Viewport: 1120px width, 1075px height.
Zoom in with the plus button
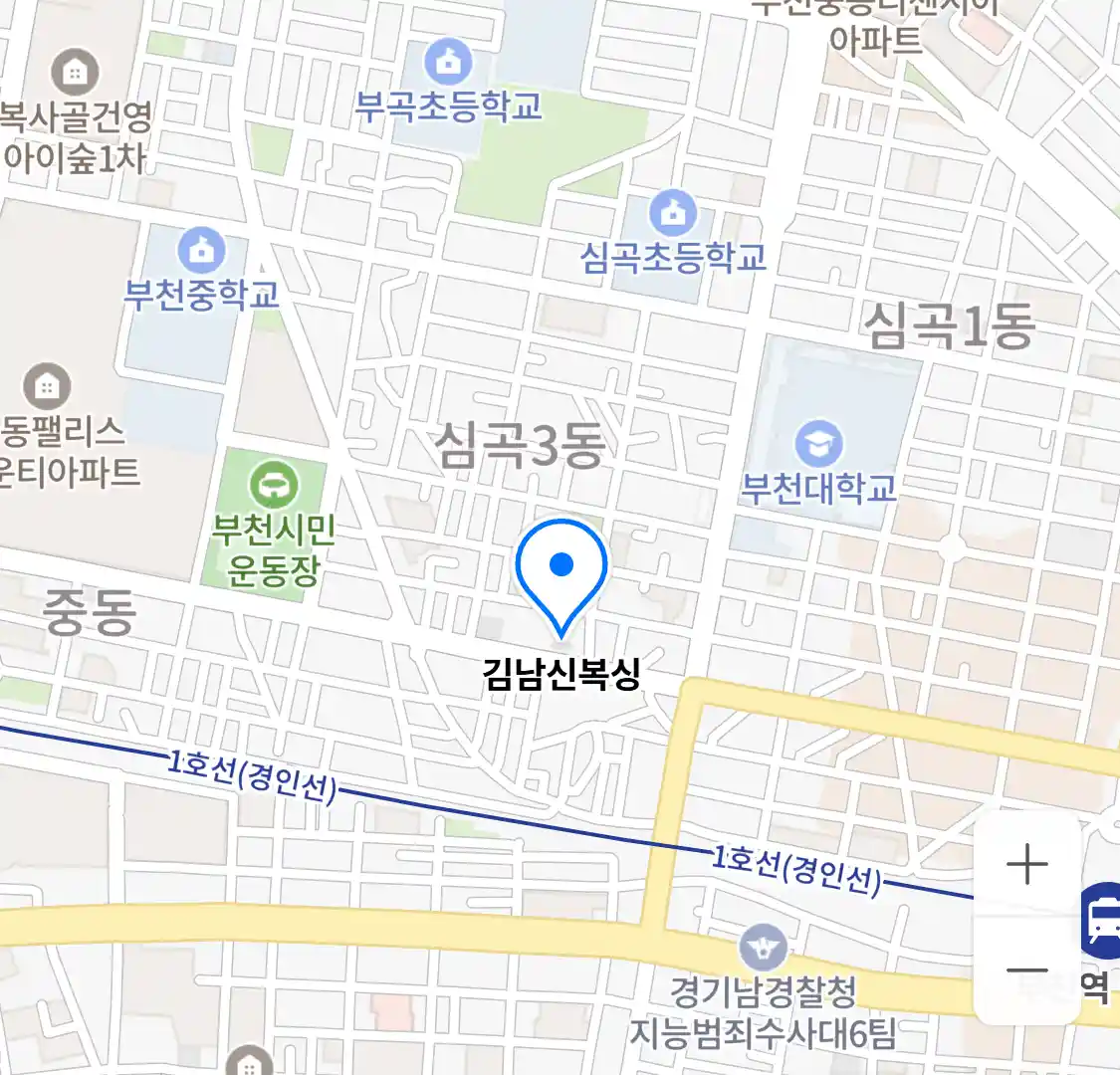[x=1026, y=865]
